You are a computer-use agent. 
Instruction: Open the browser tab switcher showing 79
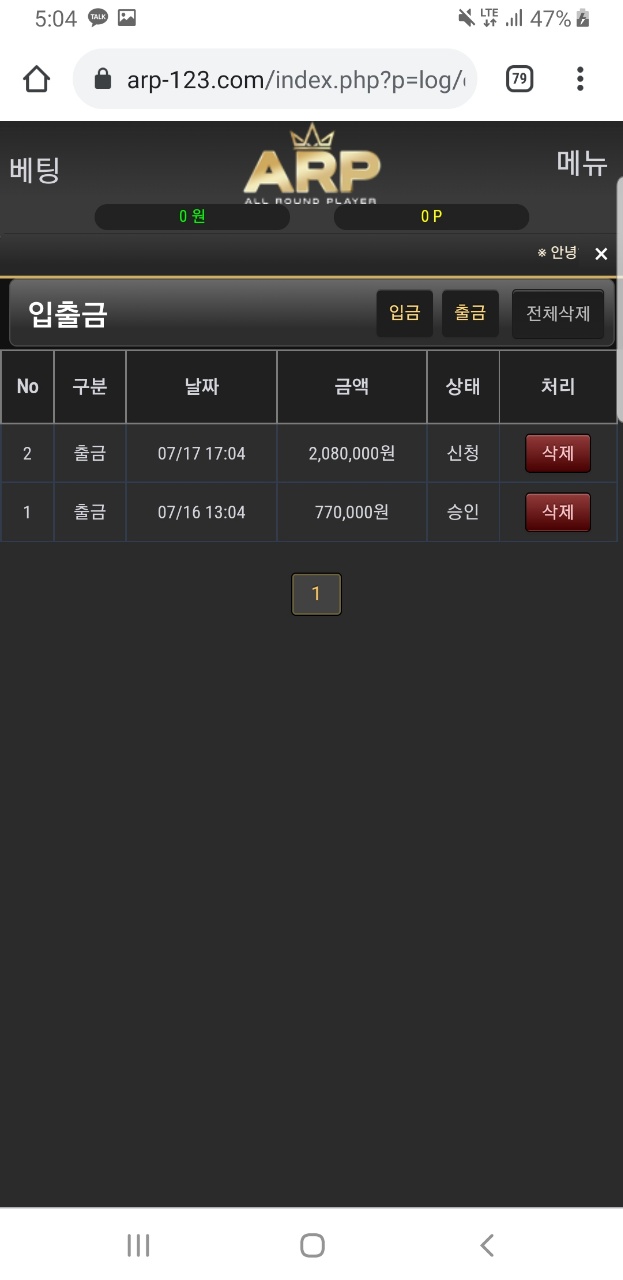point(519,79)
